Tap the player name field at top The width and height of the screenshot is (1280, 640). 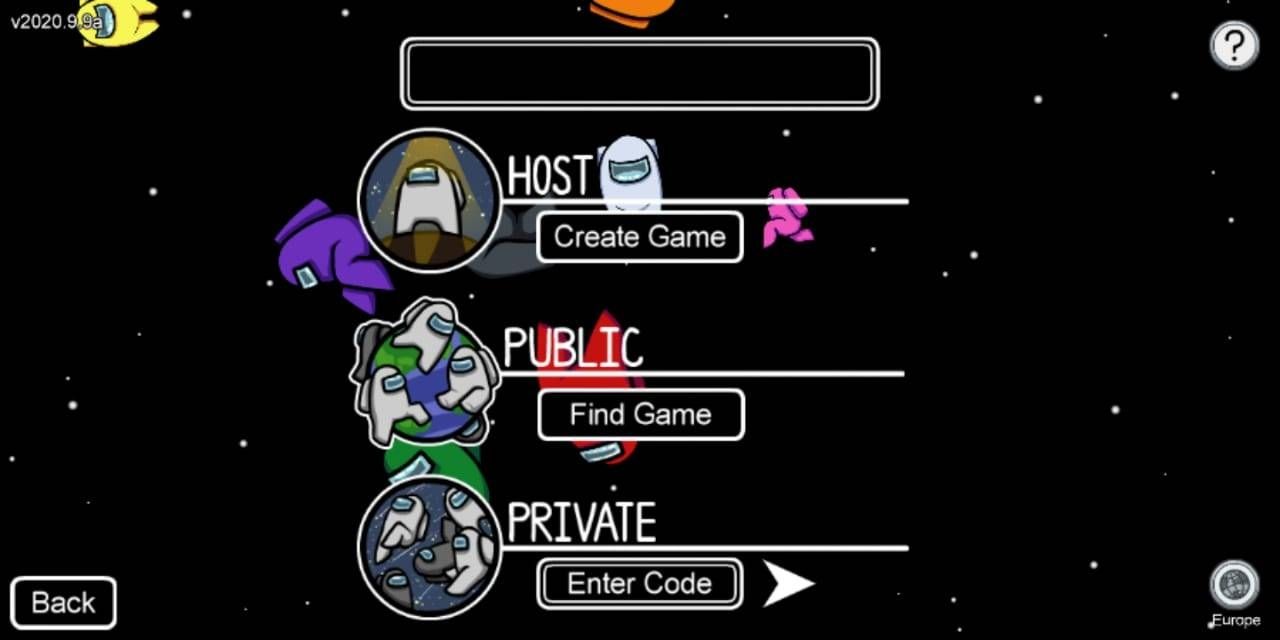(640, 74)
